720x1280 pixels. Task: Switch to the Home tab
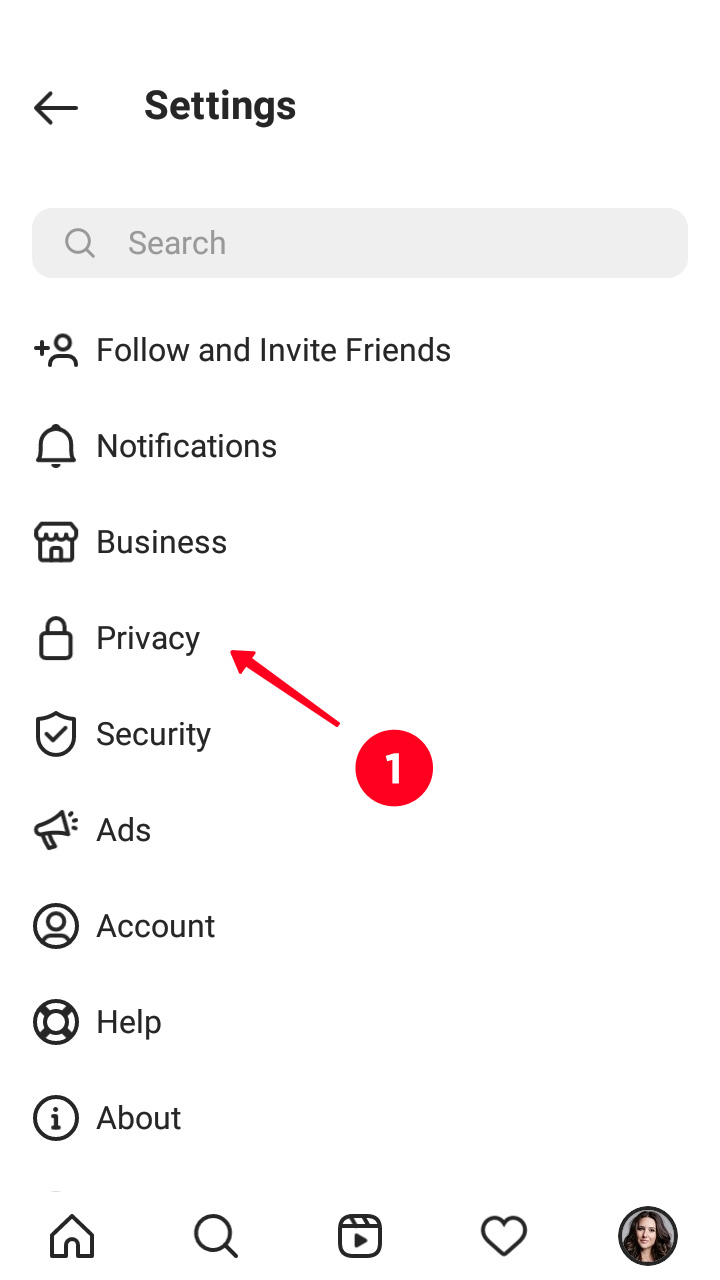72,1236
